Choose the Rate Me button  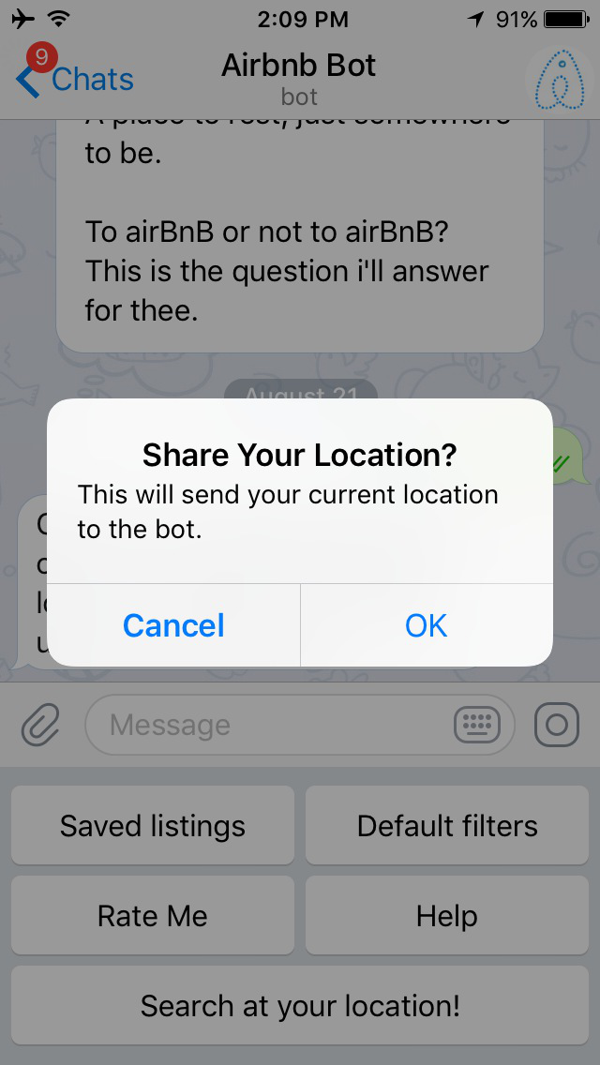click(x=153, y=915)
